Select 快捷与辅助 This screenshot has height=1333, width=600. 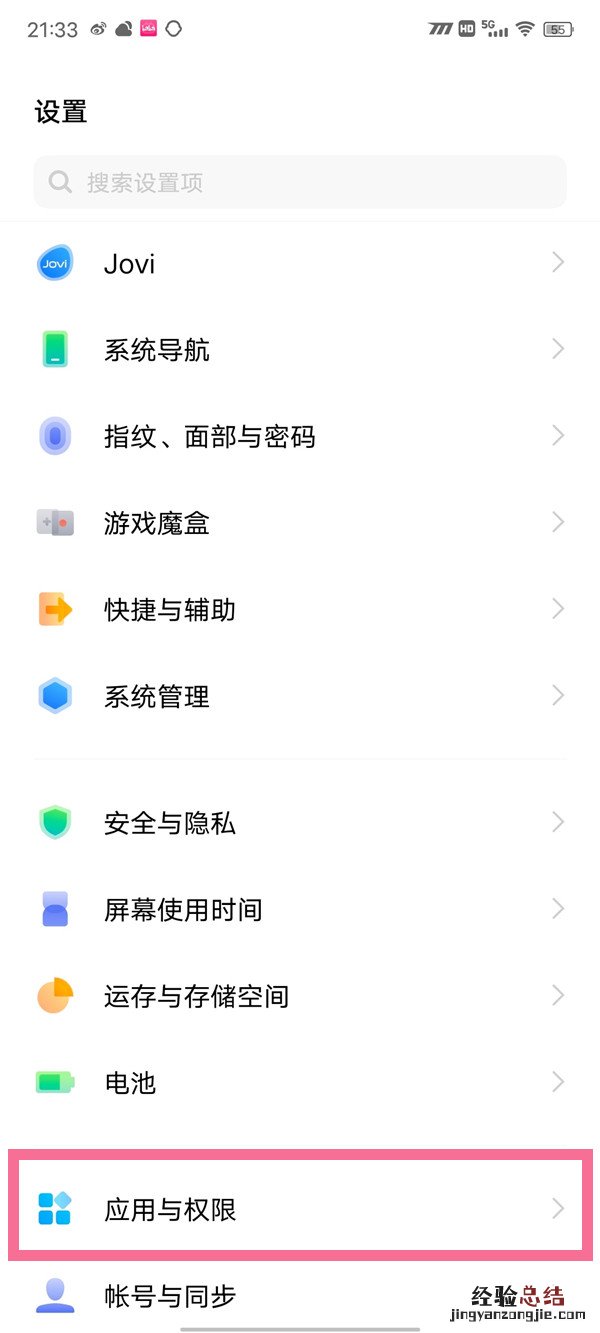coord(300,609)
